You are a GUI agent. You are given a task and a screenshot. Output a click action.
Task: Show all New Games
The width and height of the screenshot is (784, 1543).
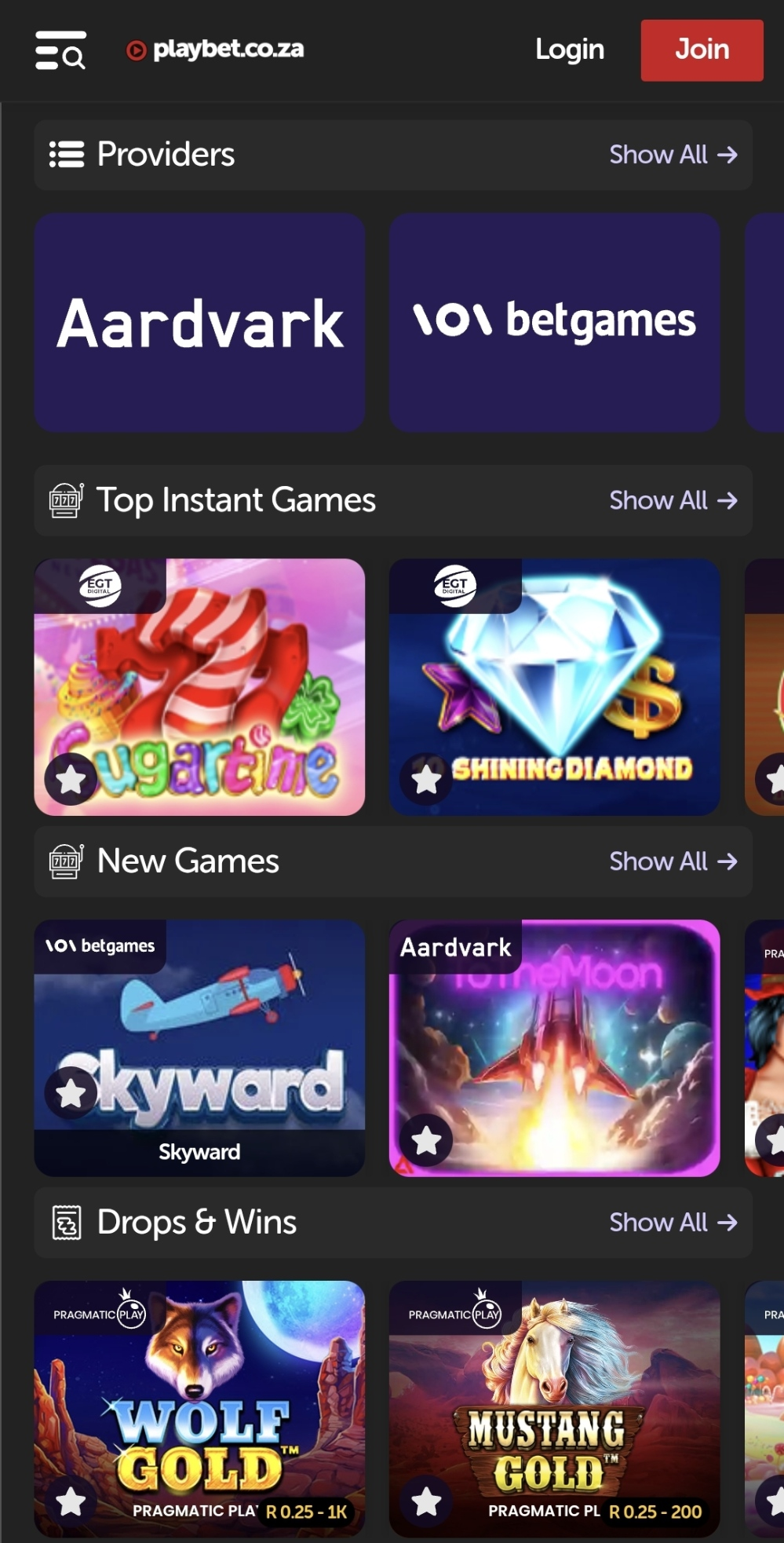(x=673, y=861)
